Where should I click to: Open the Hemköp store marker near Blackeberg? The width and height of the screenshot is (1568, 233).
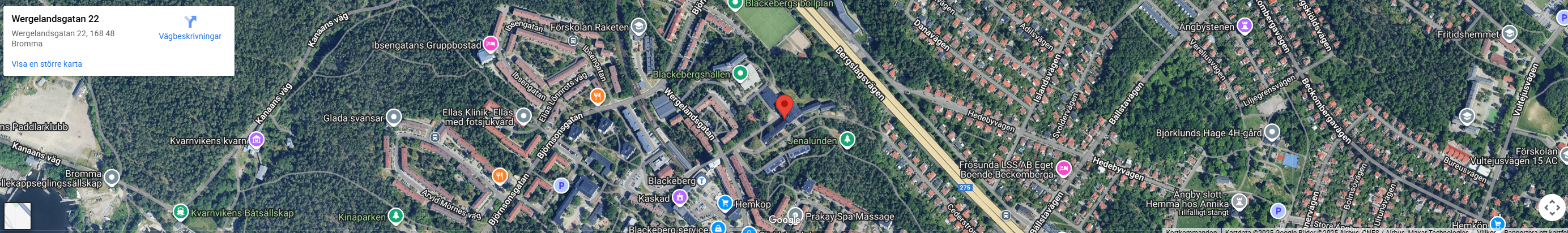(725, 203)
